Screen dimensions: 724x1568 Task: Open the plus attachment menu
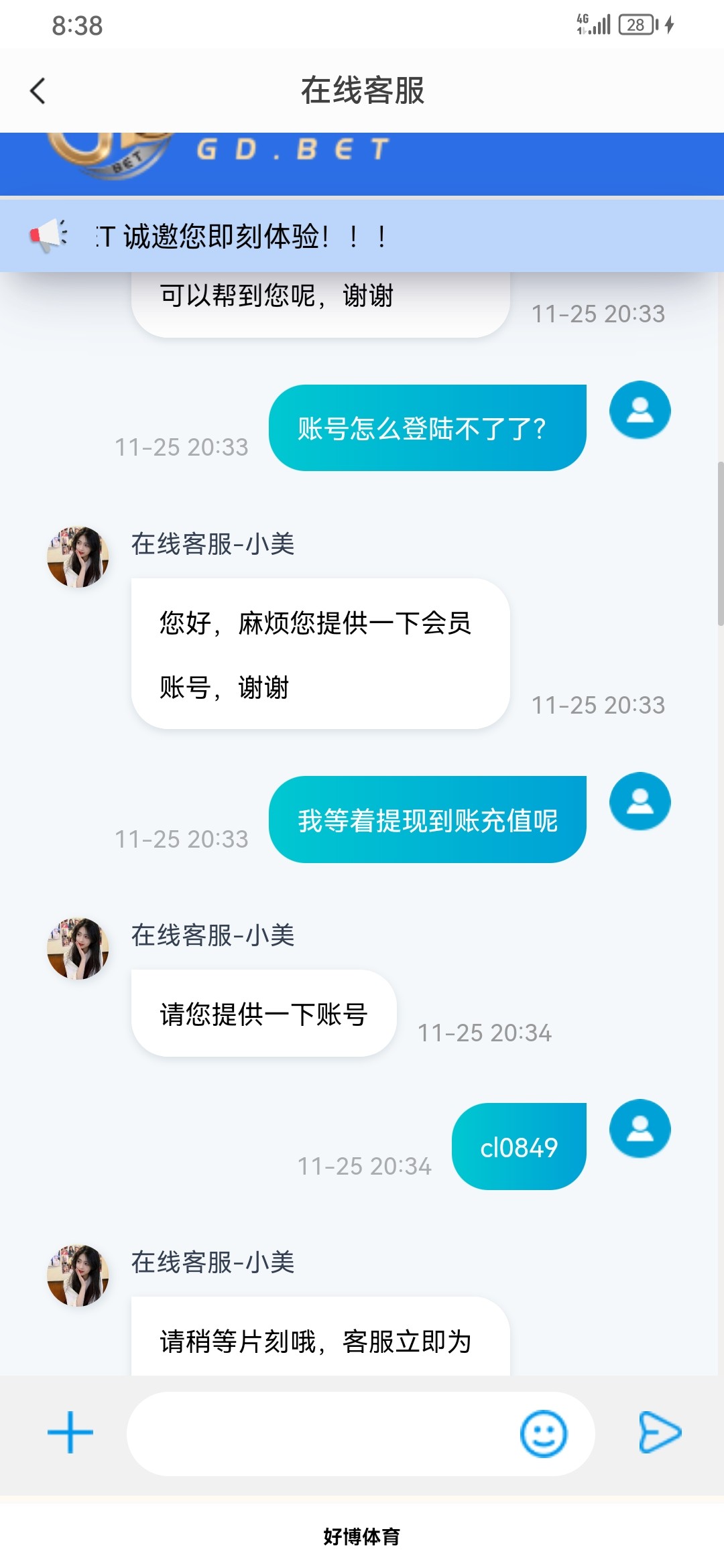[x=70, y=1433]
